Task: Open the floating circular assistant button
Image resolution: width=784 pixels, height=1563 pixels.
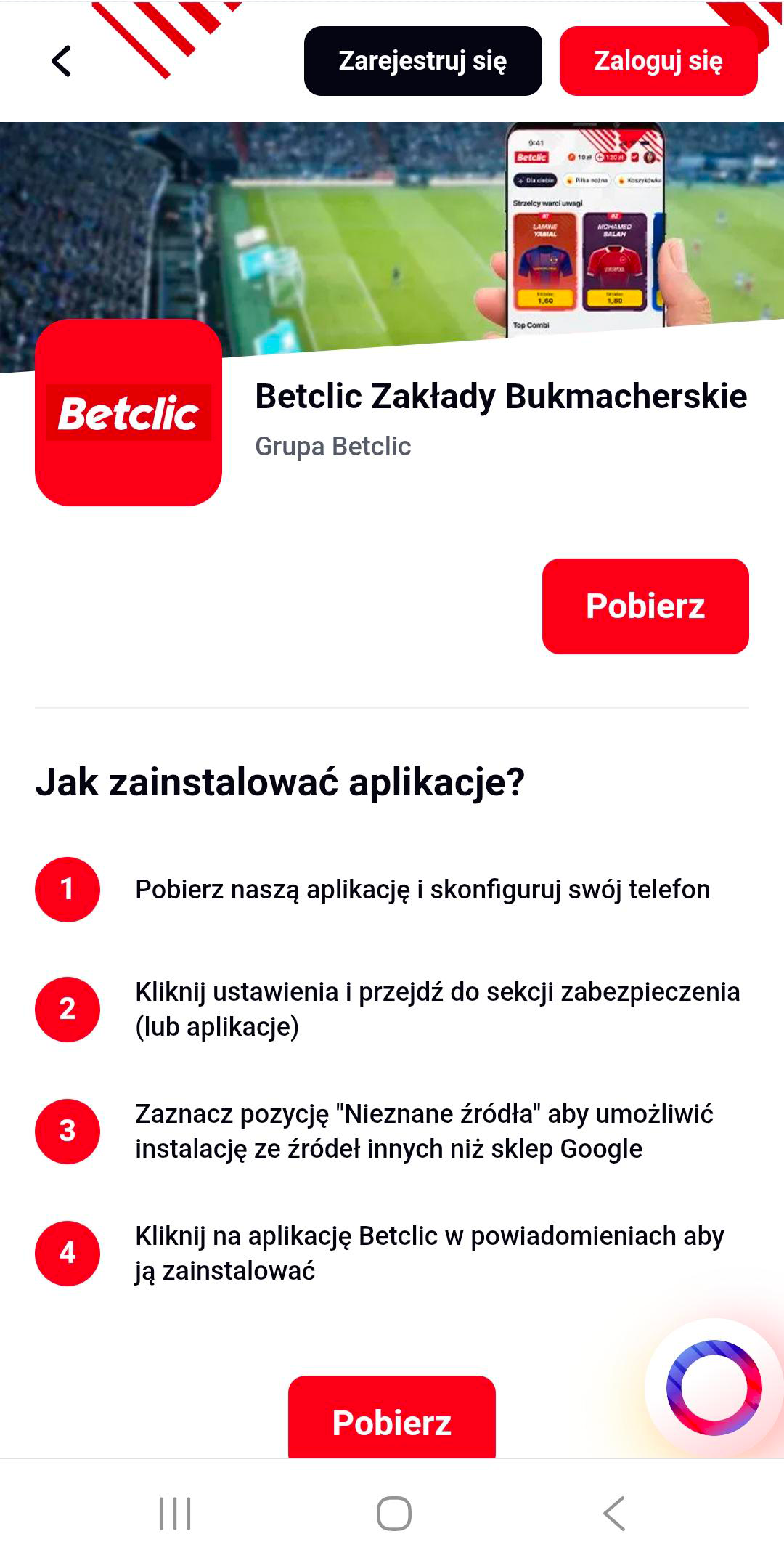Action: 714,1387
